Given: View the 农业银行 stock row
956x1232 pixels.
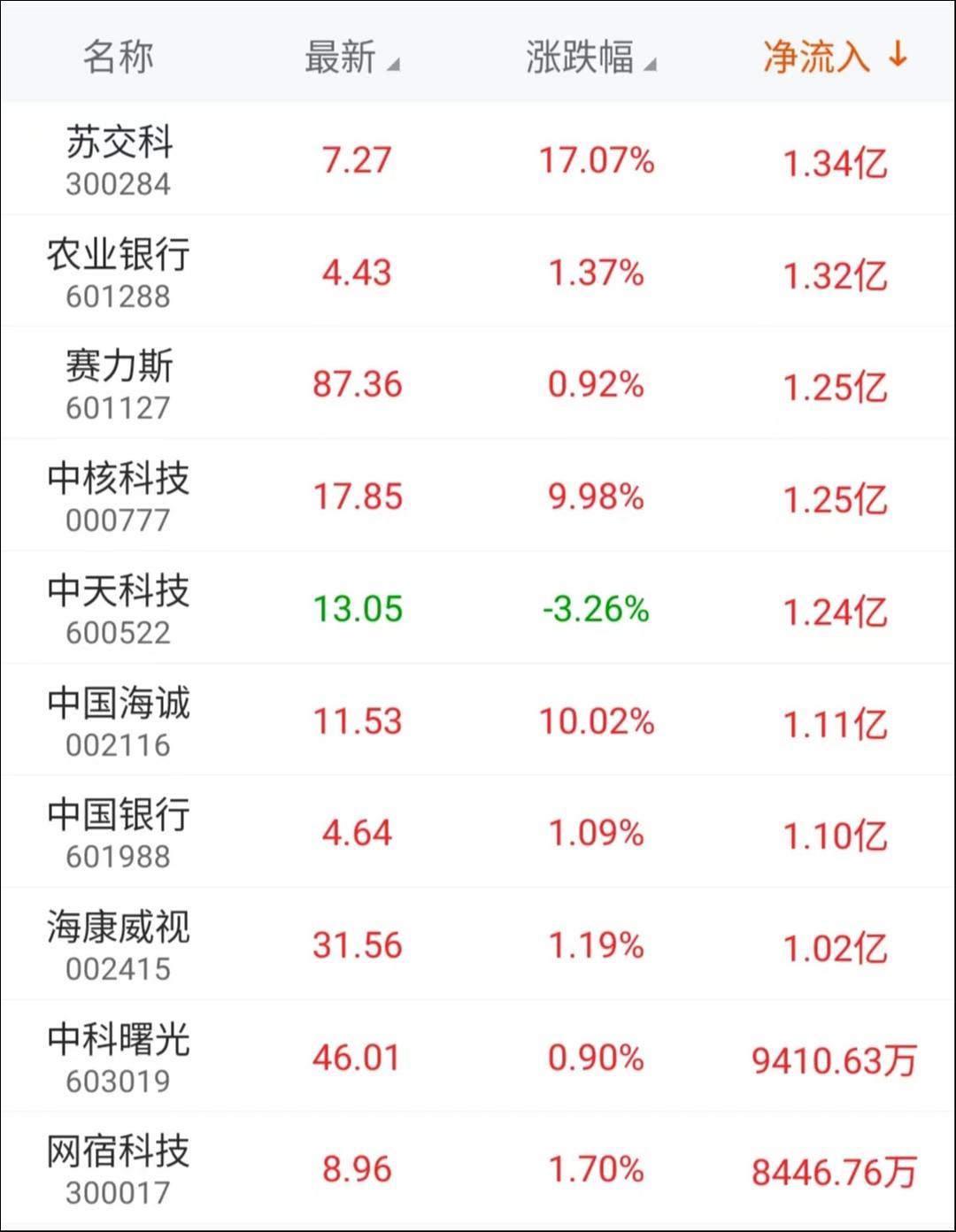Looking at the screenshot, I should tap(119, 272).
